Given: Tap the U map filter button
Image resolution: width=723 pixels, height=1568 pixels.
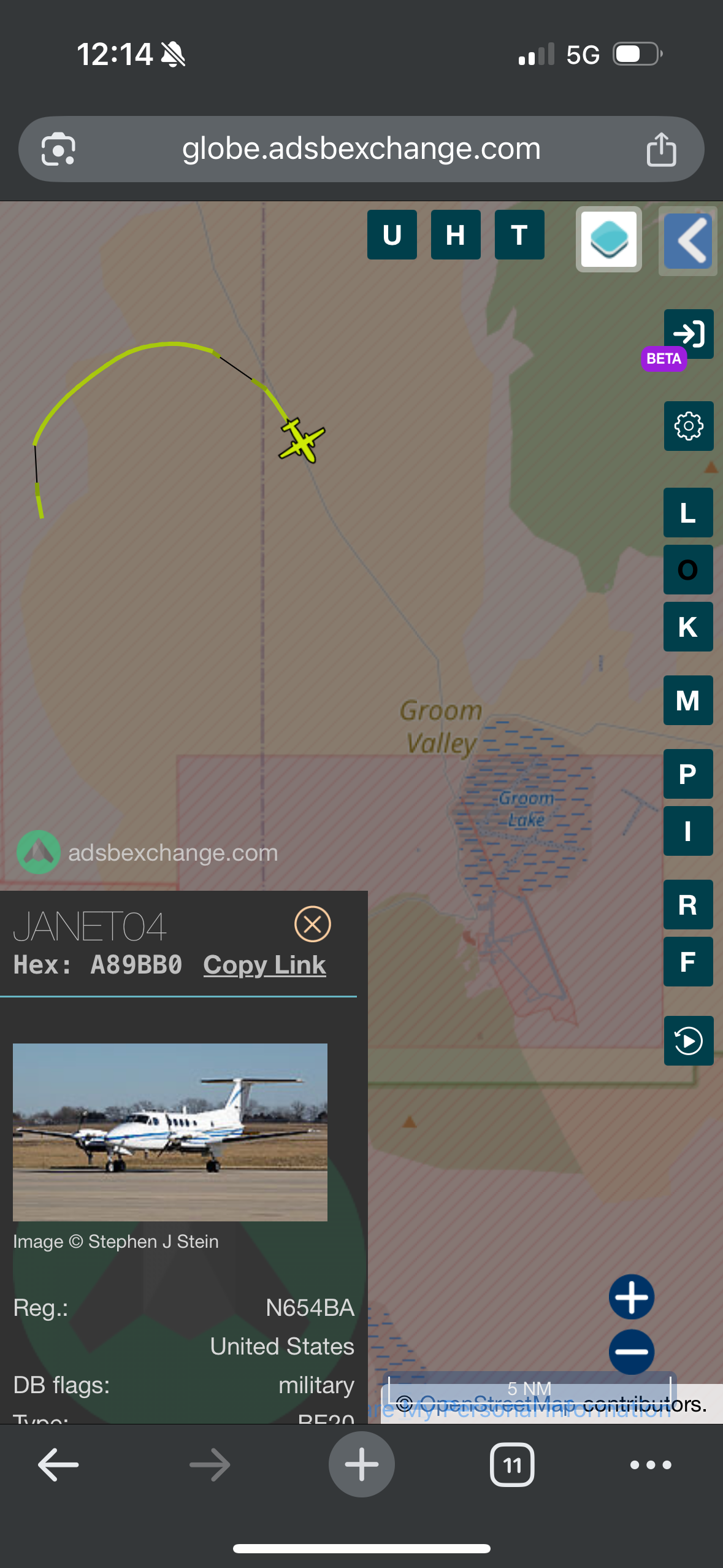Looking at the screenshot, I should (x=392, y=235).
